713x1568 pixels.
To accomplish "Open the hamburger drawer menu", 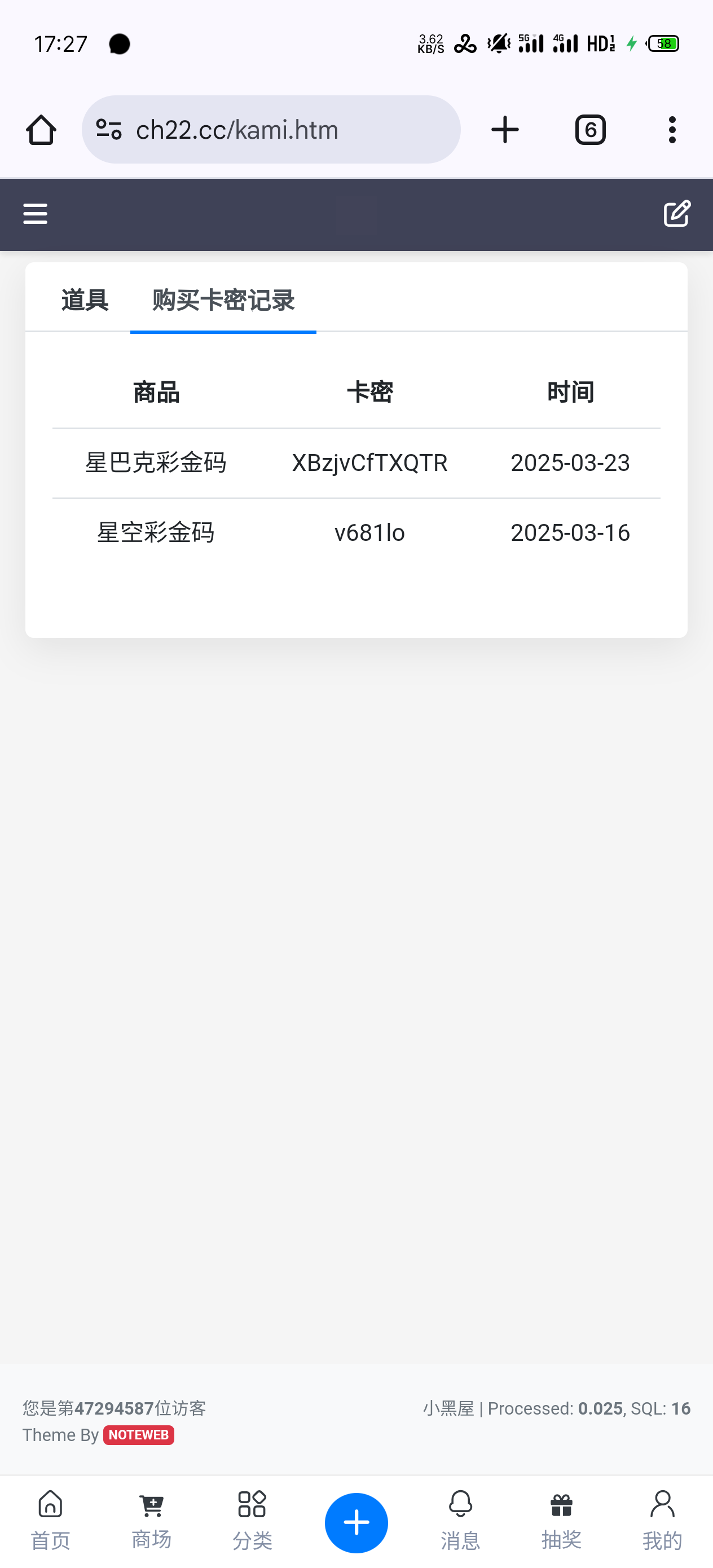I will (x=36, y=214).
